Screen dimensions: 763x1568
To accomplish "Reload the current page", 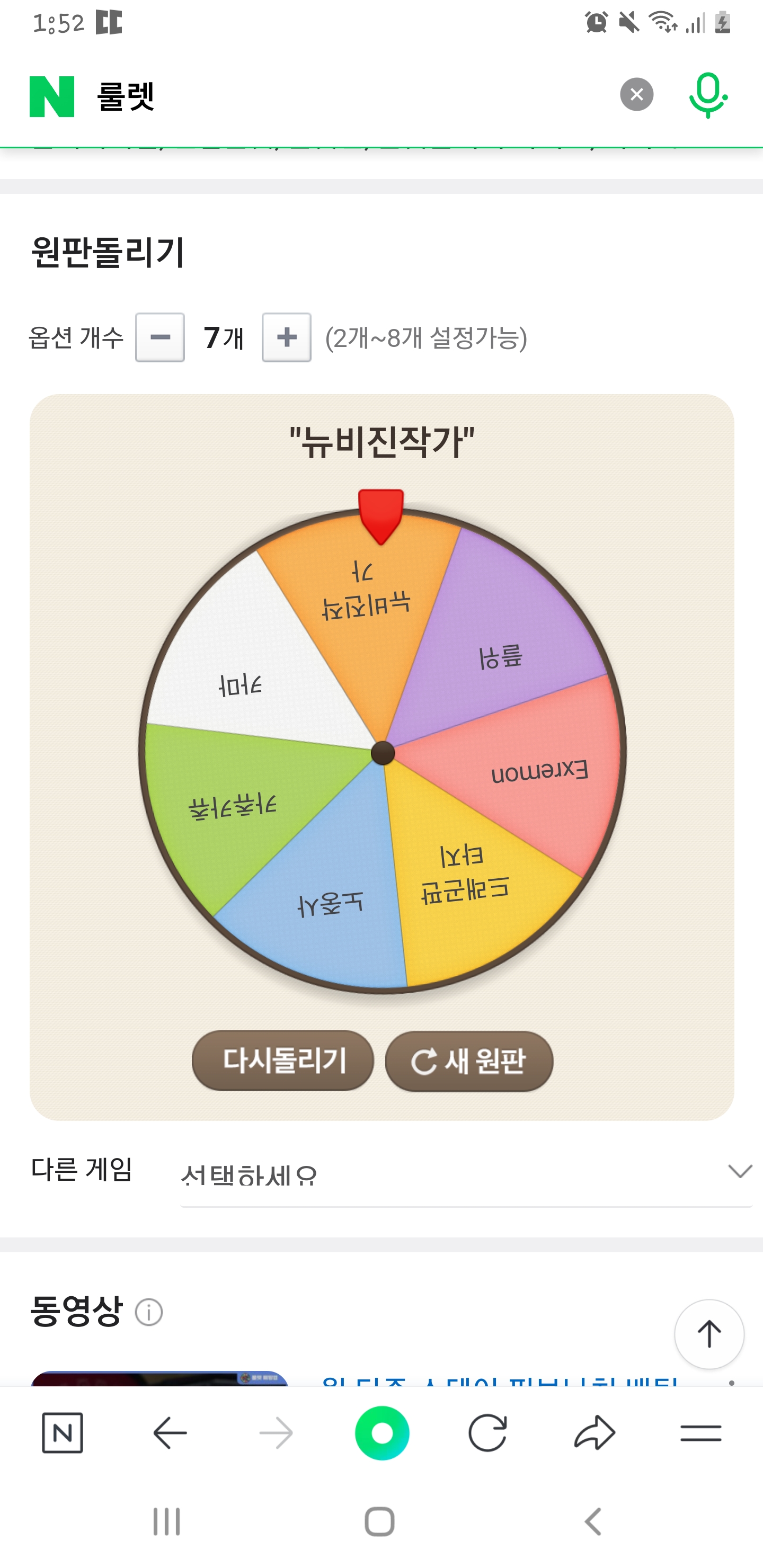I will [x=487, y=1433].
